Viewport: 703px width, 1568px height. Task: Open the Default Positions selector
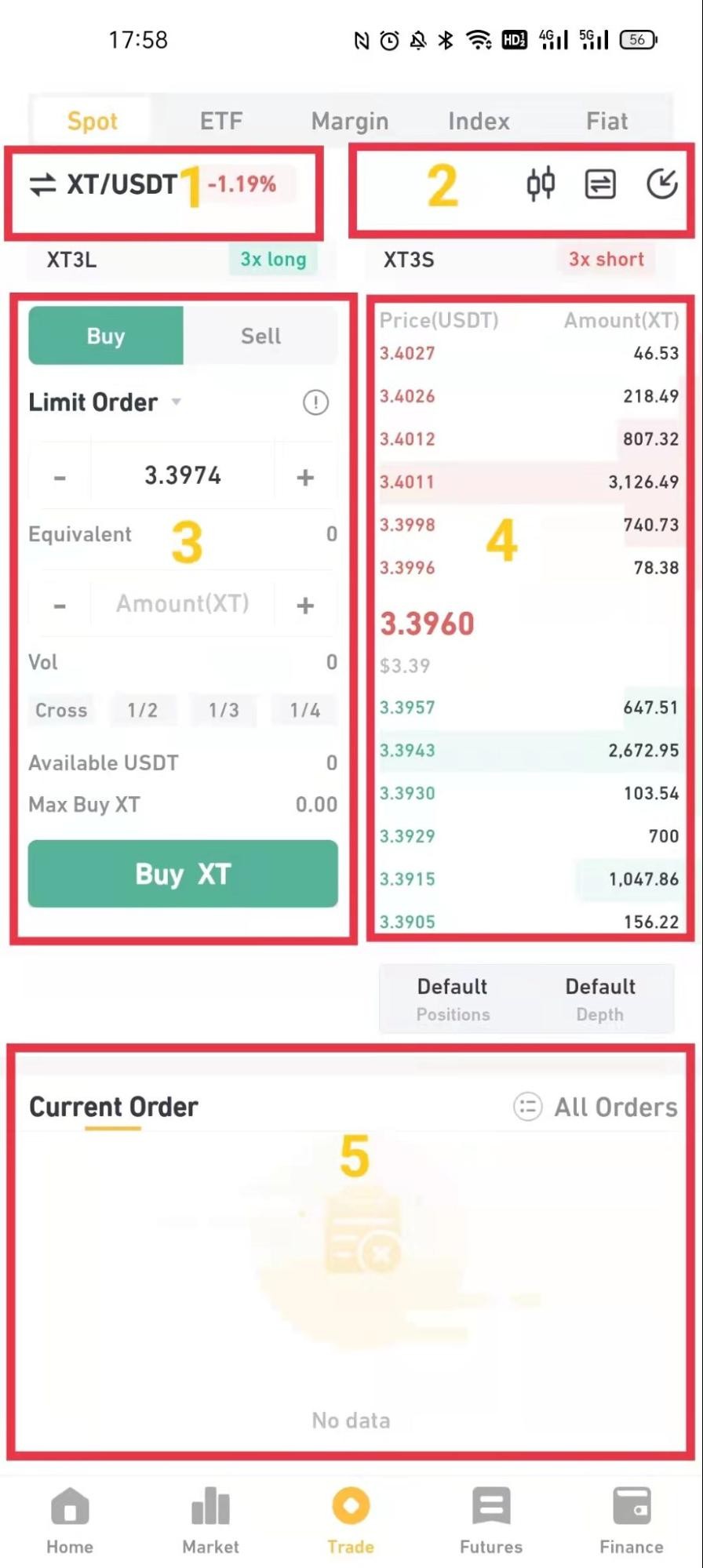[453, 998]
